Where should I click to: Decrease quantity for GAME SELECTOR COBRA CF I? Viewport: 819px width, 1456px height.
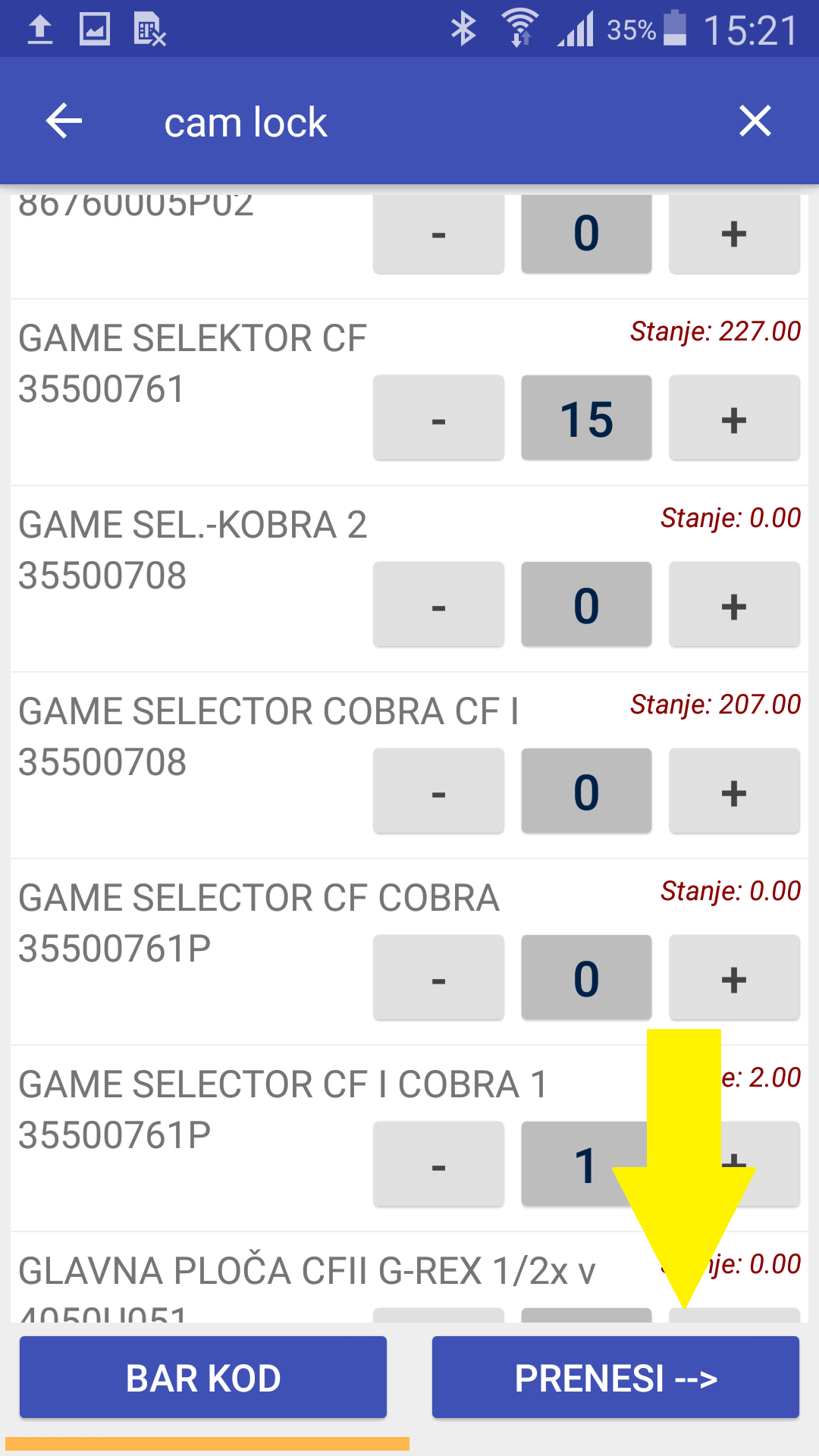pos(438,791)
